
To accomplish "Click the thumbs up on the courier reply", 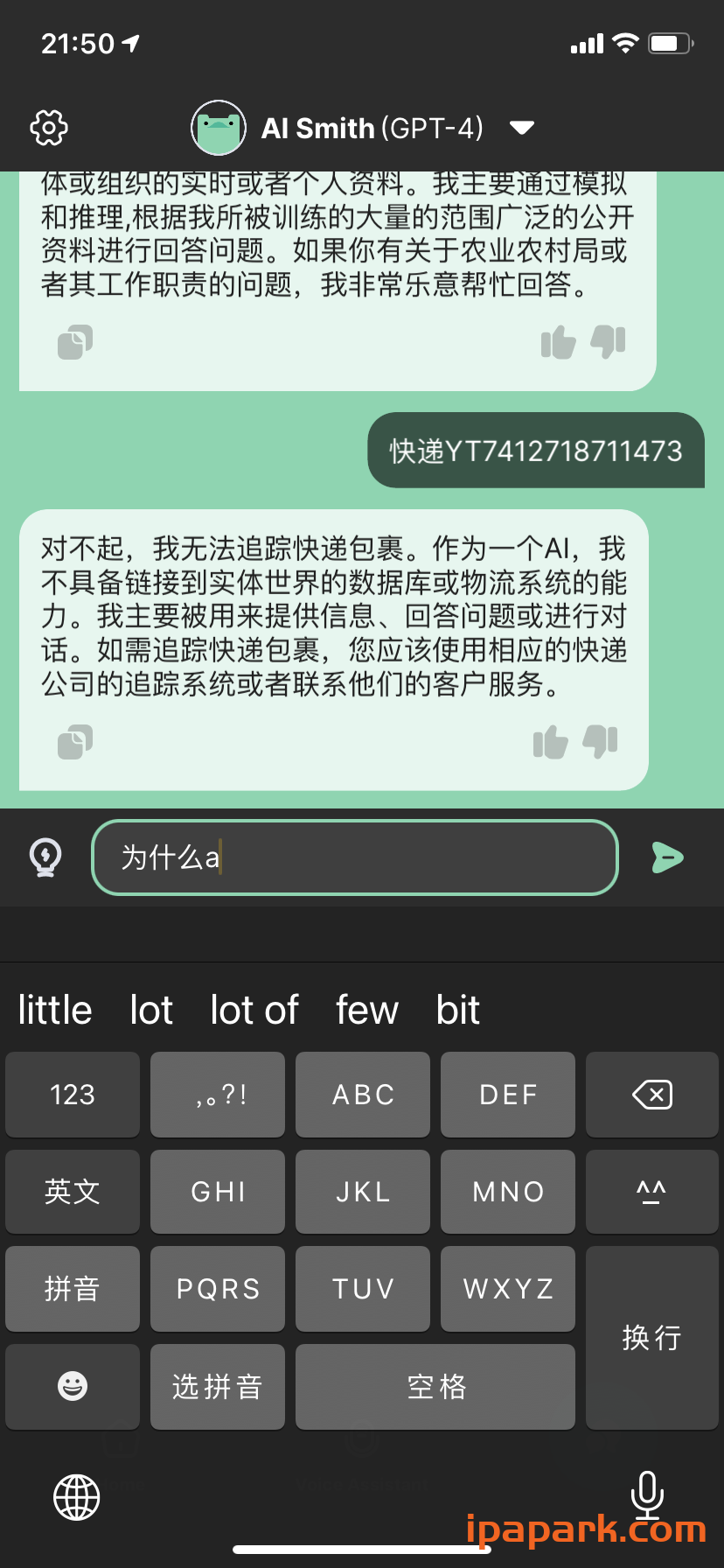I will point(549,742).
